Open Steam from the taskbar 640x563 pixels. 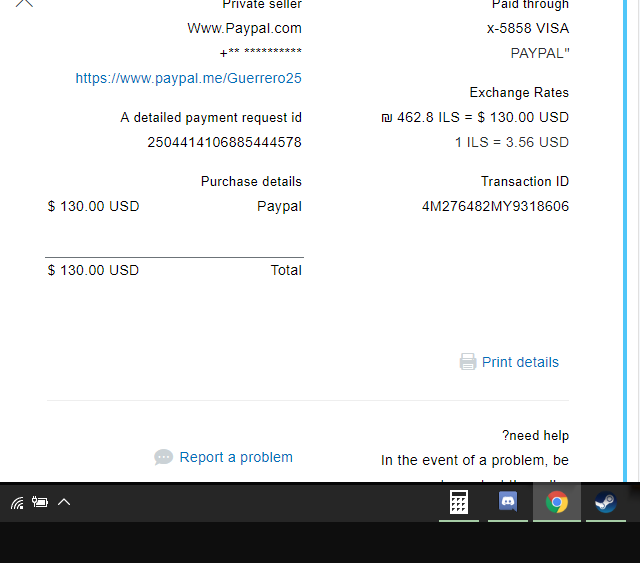pos(605,502)
